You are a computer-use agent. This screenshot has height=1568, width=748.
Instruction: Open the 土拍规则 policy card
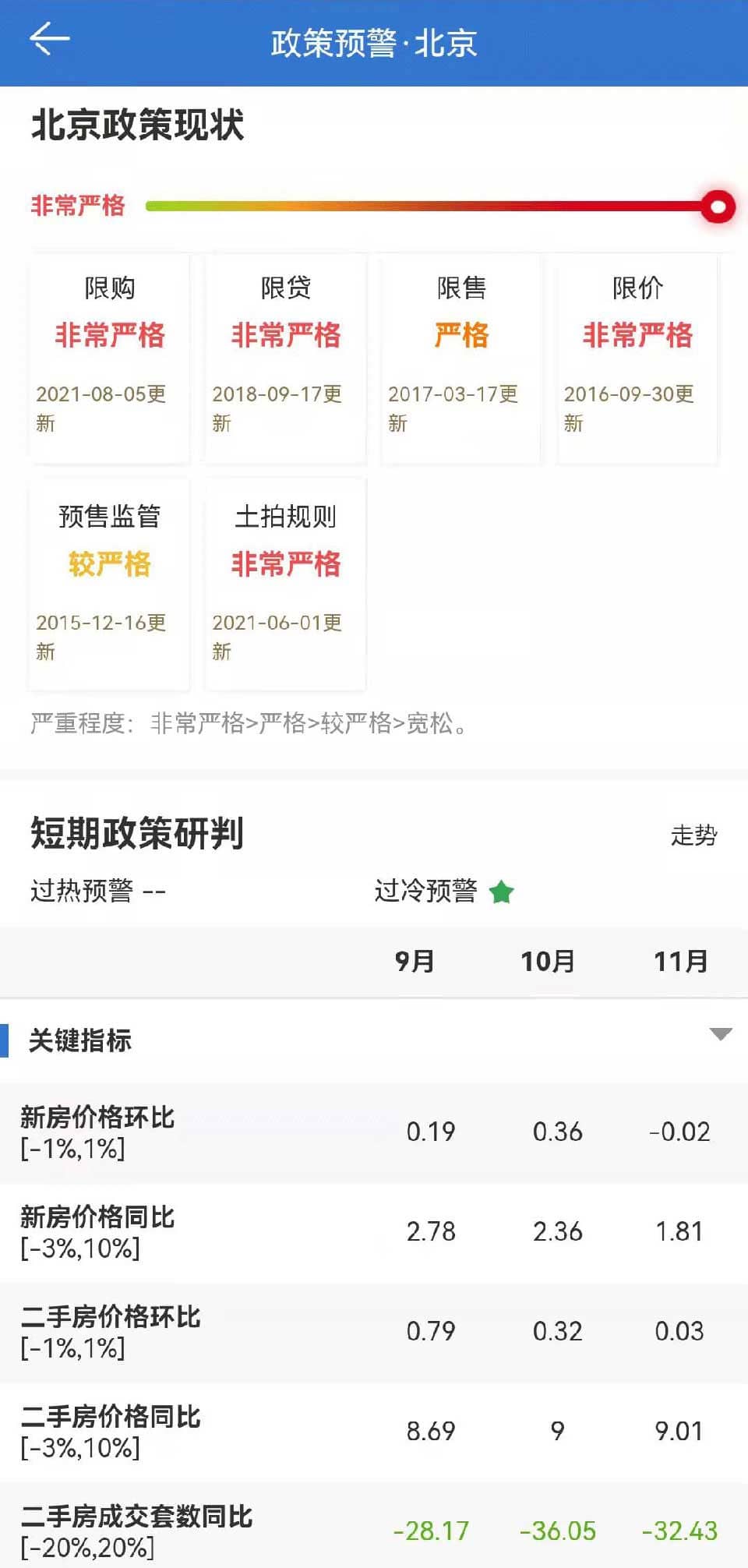click(x=285, y=584)
